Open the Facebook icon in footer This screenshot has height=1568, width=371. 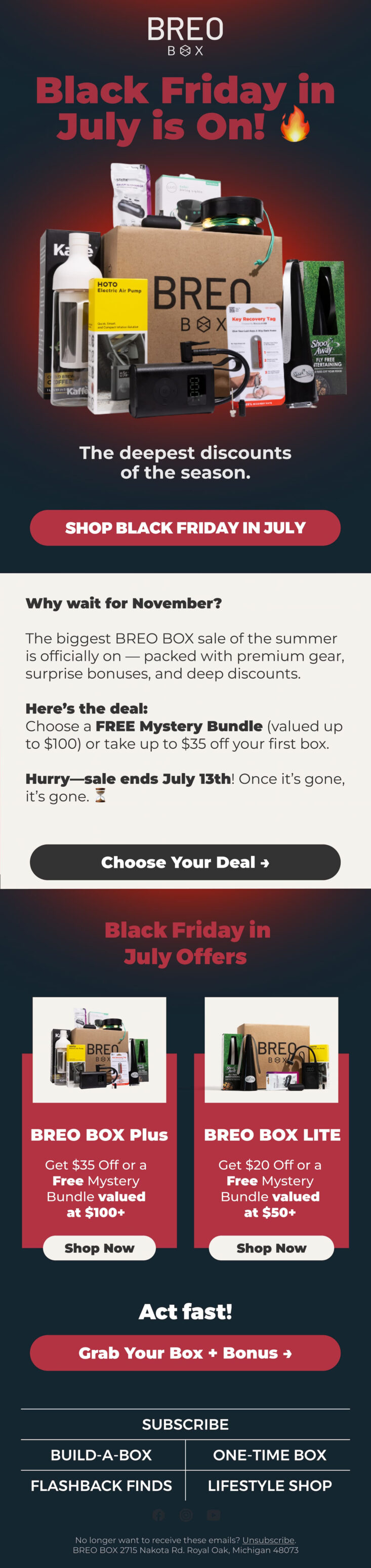coord(158,1515)
